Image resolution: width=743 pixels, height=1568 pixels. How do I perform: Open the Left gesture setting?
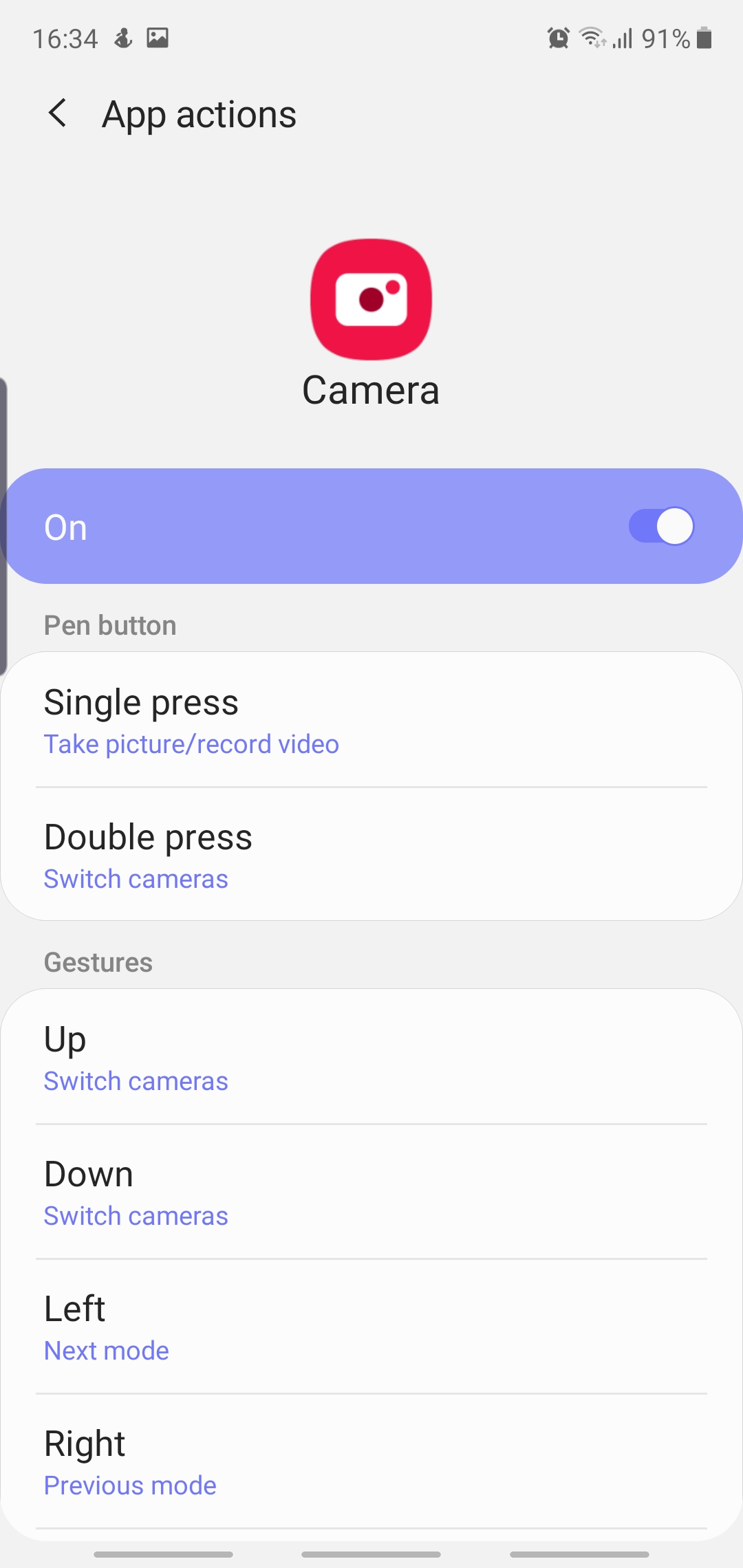click(371, 1327)
